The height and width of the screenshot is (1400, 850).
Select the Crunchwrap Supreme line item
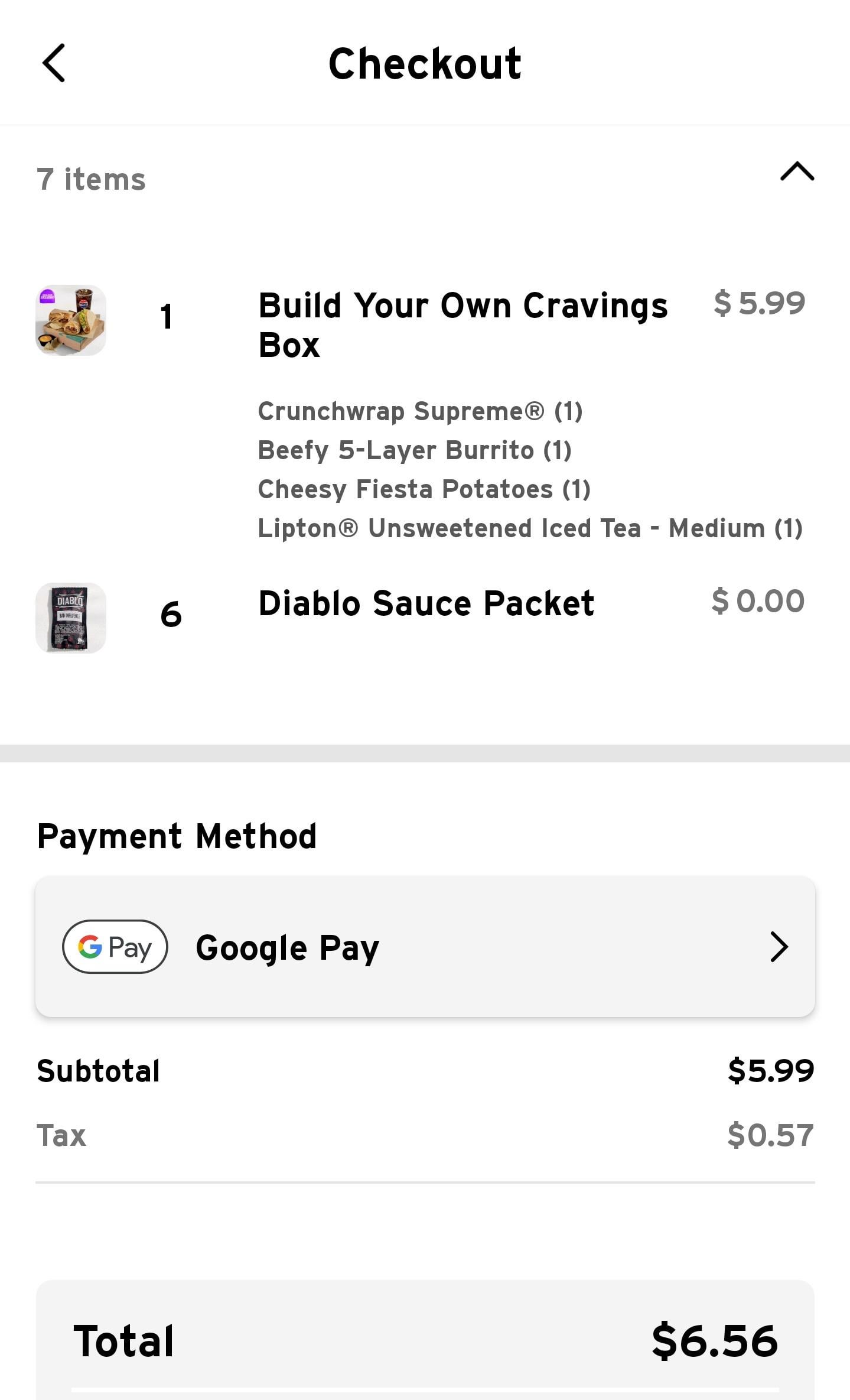[x=421, y=411]
